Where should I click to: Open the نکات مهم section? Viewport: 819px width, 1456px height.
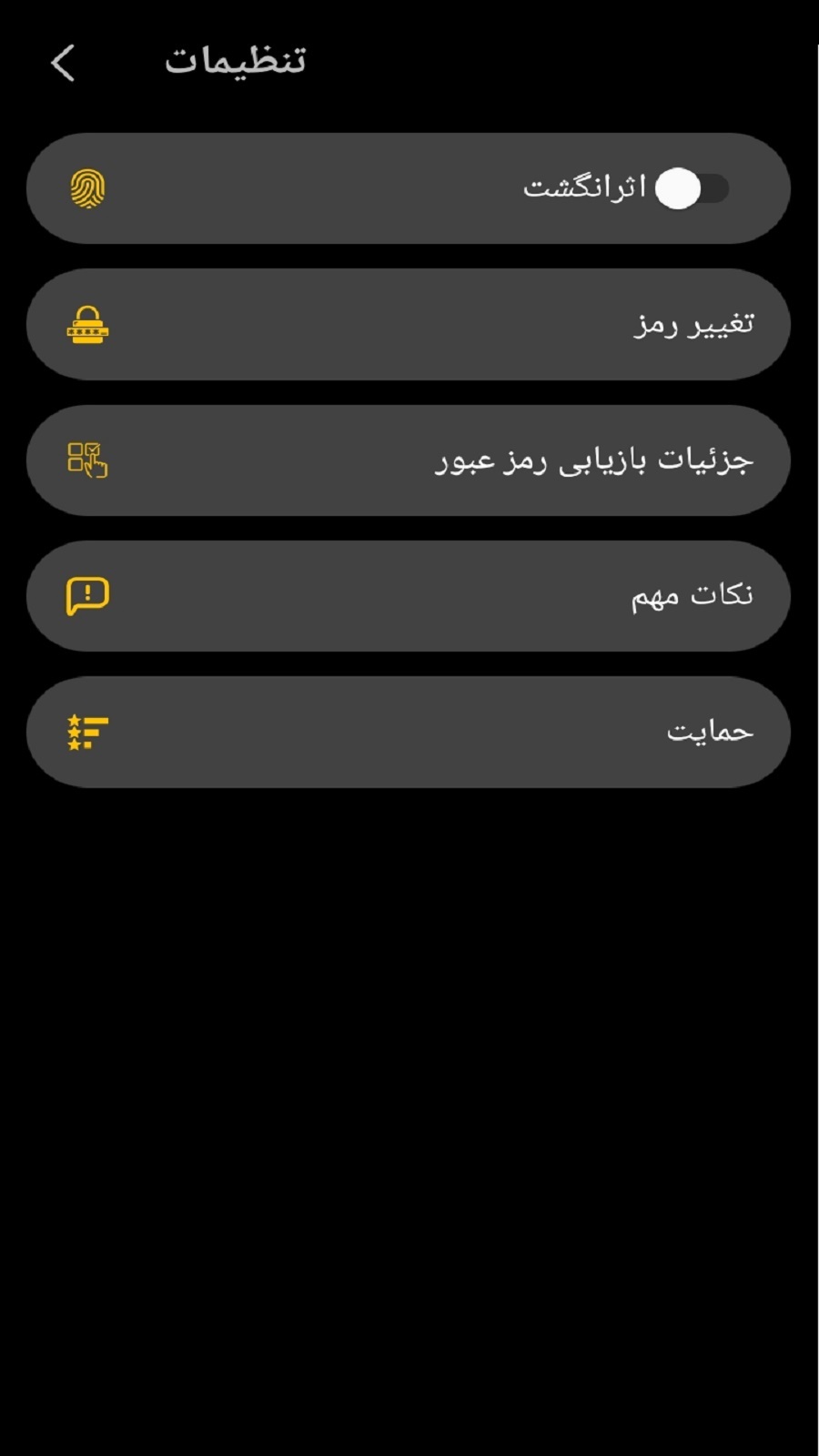409,594
